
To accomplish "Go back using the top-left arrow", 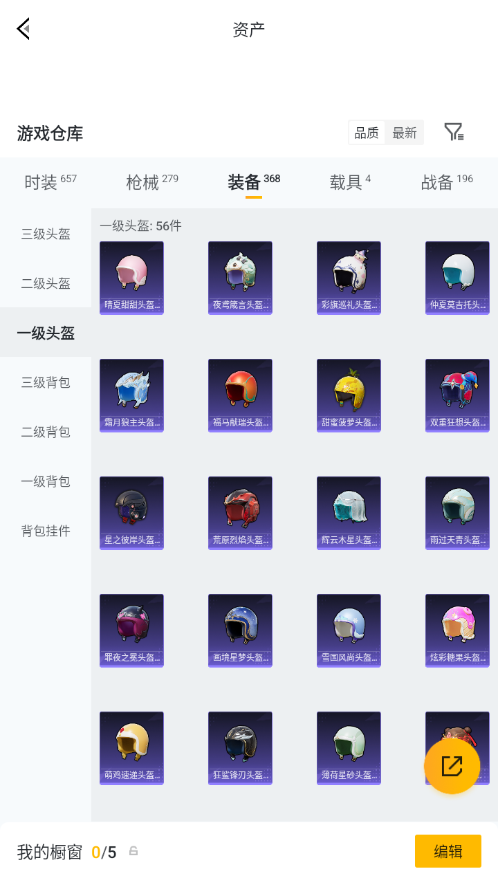I will point(23,29).
